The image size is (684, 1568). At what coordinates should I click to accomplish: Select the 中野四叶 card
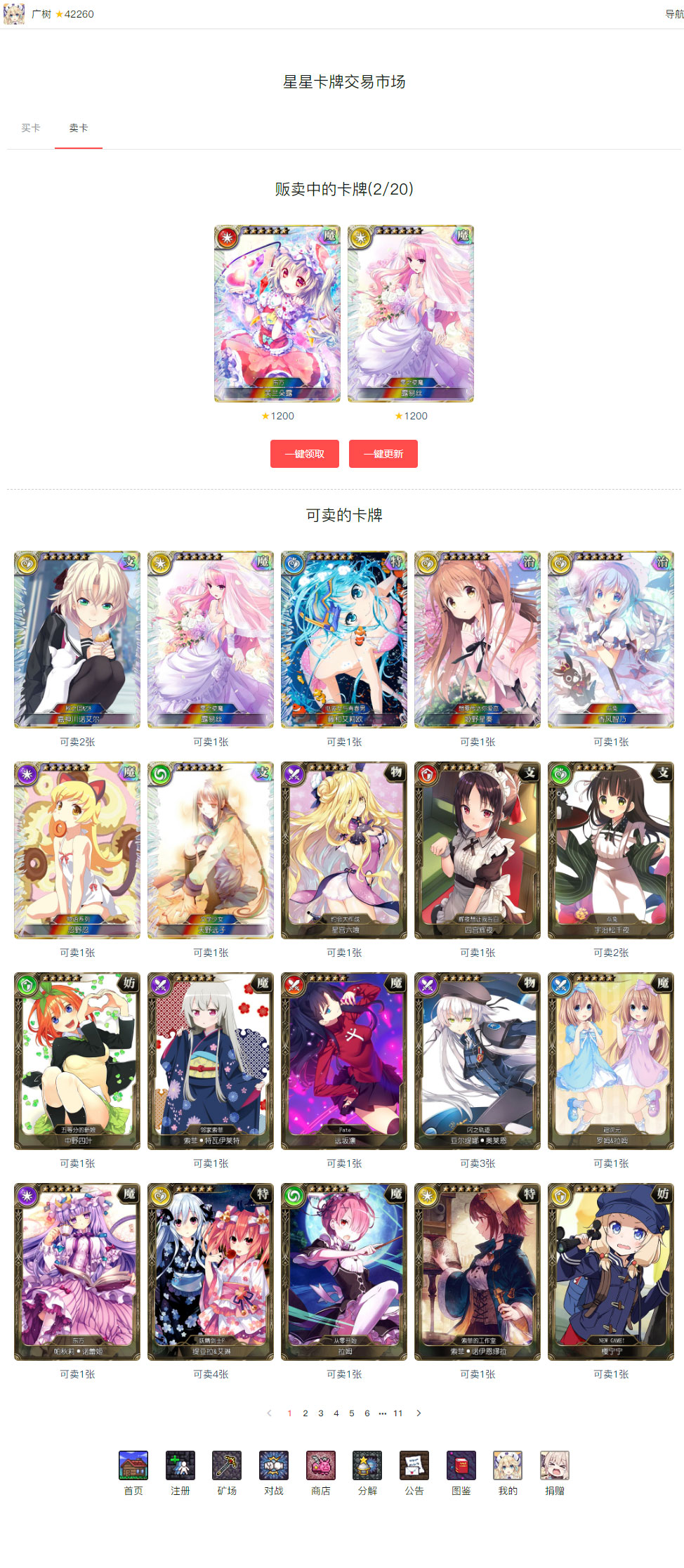click(x=77, y=1061)
